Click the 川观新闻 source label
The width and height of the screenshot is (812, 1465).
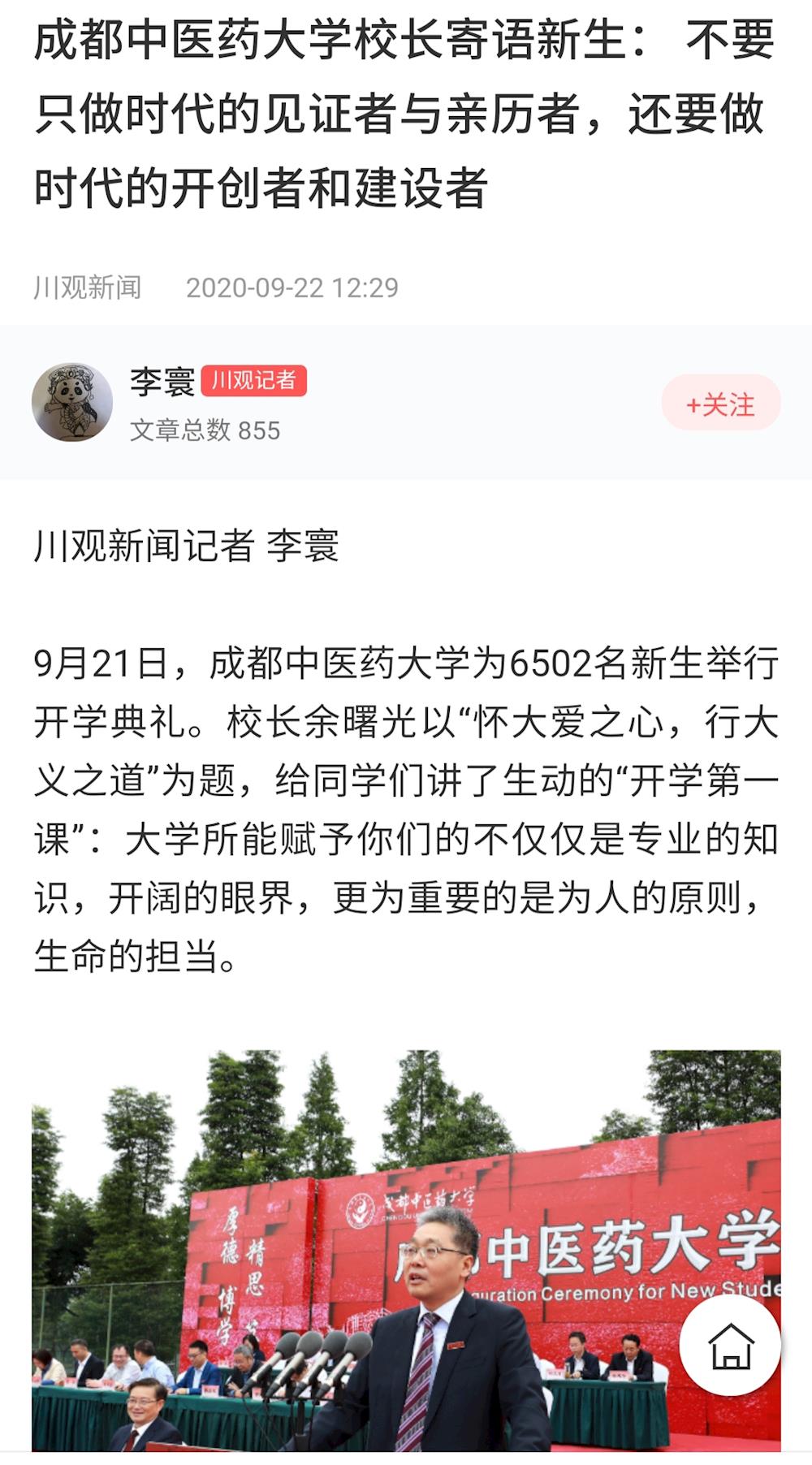tap(89, 286)
